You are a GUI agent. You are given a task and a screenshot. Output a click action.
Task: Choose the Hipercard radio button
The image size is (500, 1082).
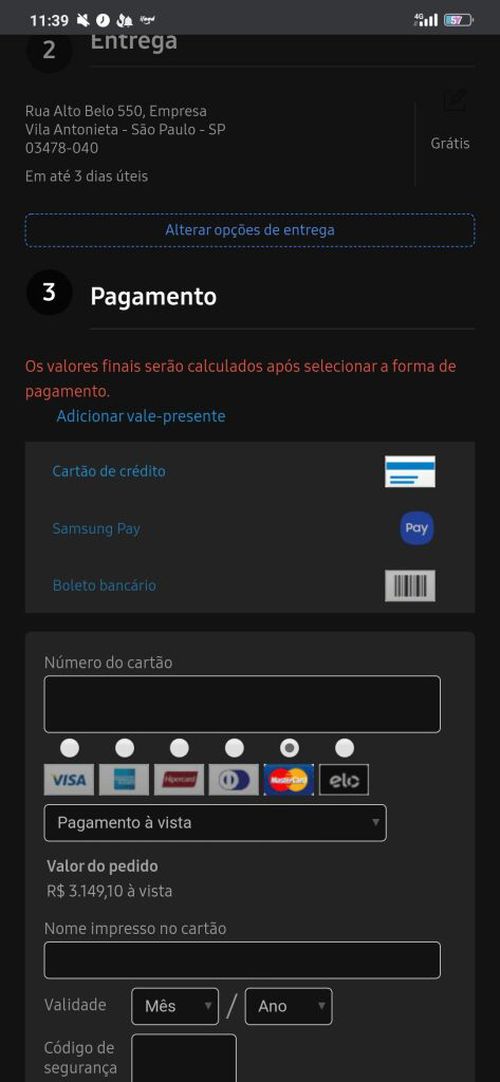[179, 748]
